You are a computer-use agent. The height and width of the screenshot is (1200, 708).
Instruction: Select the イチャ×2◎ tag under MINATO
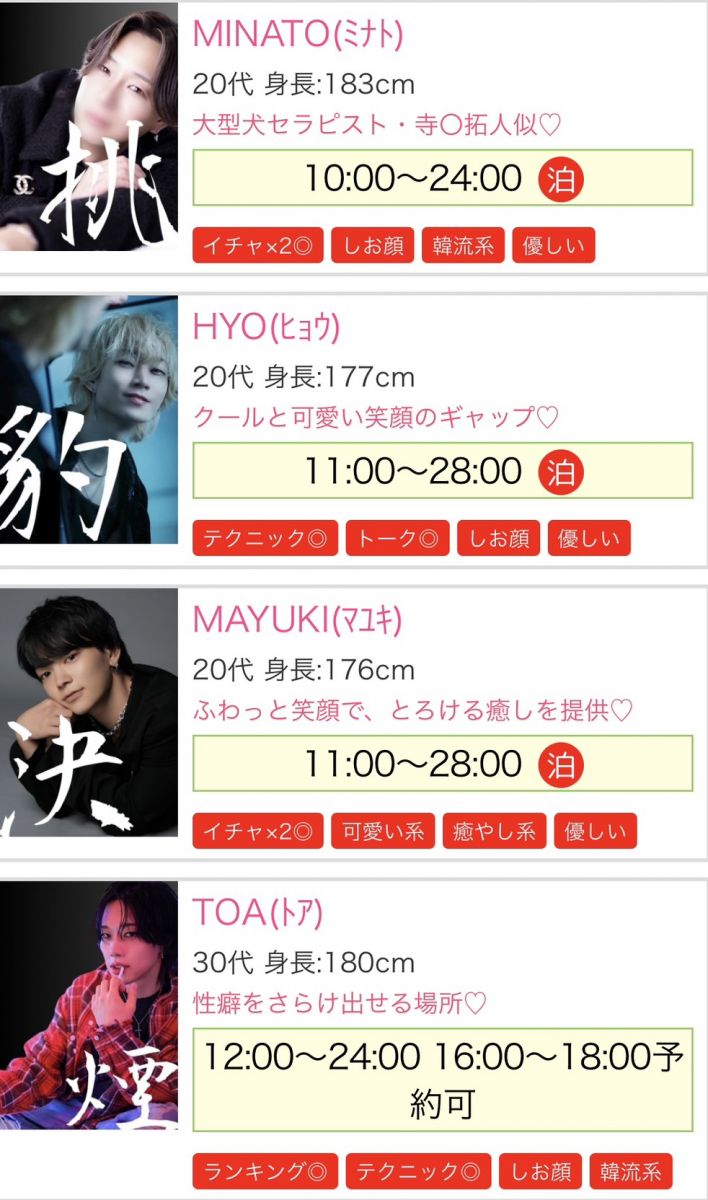tap(258, 246)
